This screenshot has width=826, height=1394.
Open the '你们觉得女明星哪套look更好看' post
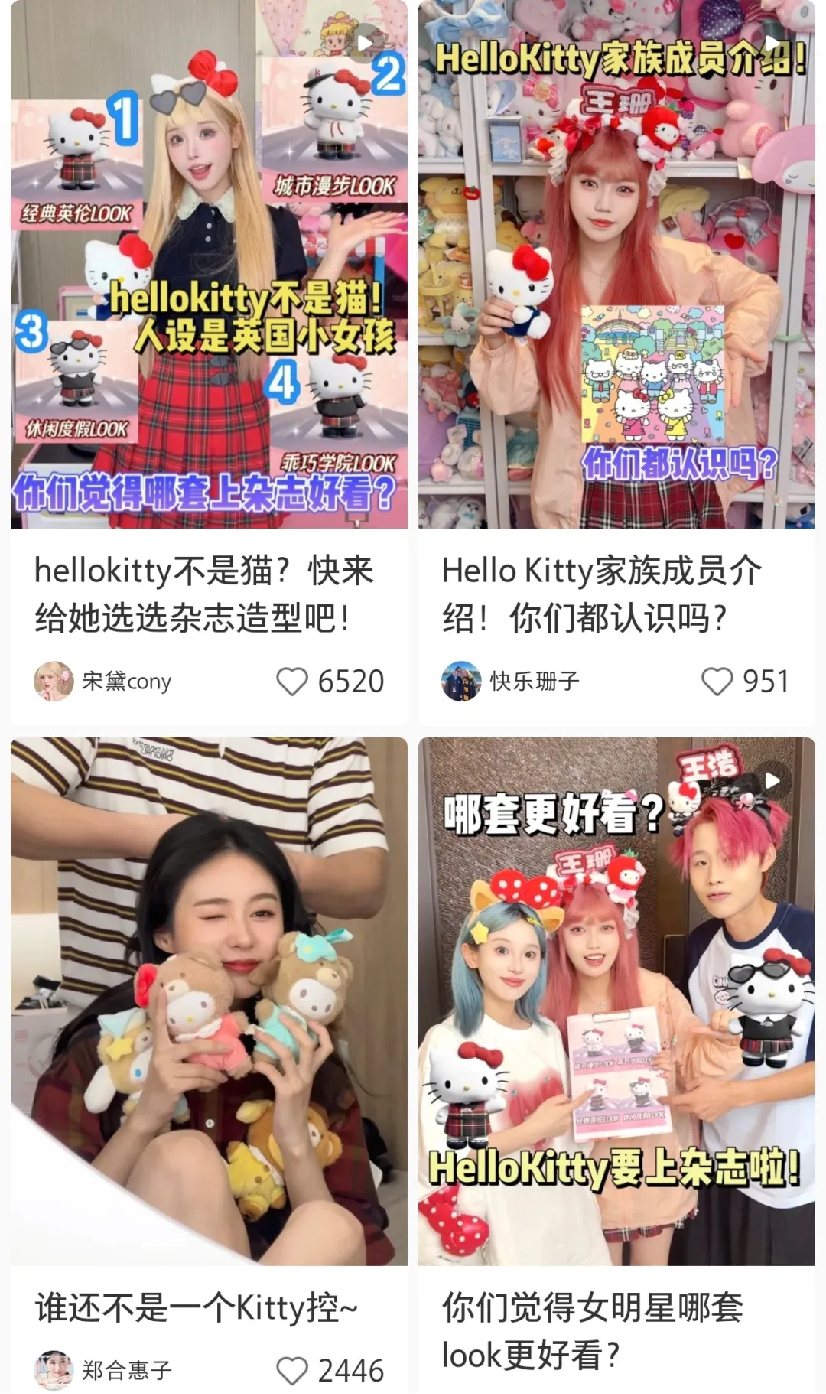(616, 1000)
